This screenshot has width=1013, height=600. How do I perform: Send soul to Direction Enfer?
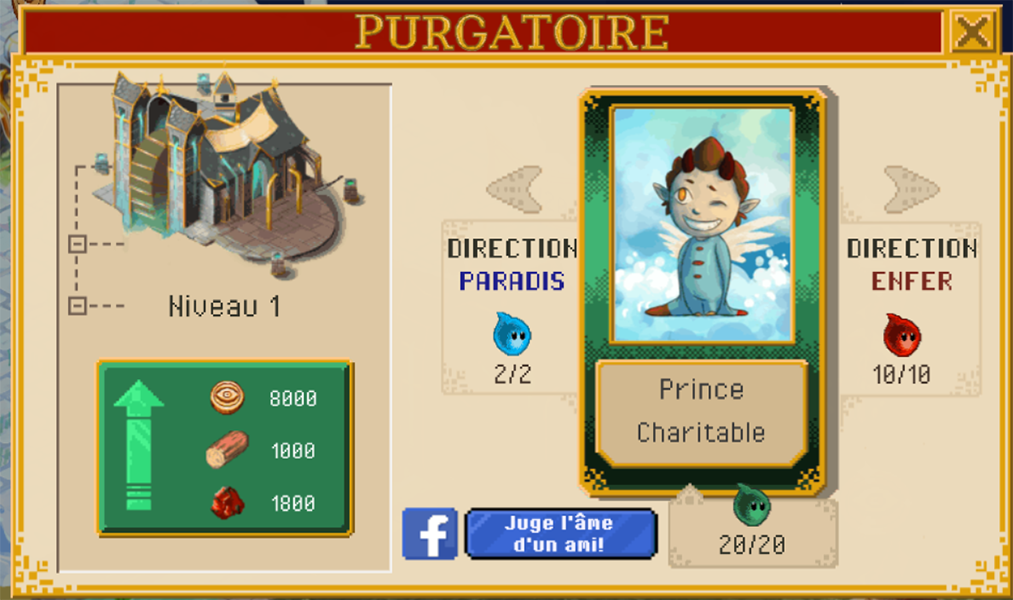[x=910, y=187]
